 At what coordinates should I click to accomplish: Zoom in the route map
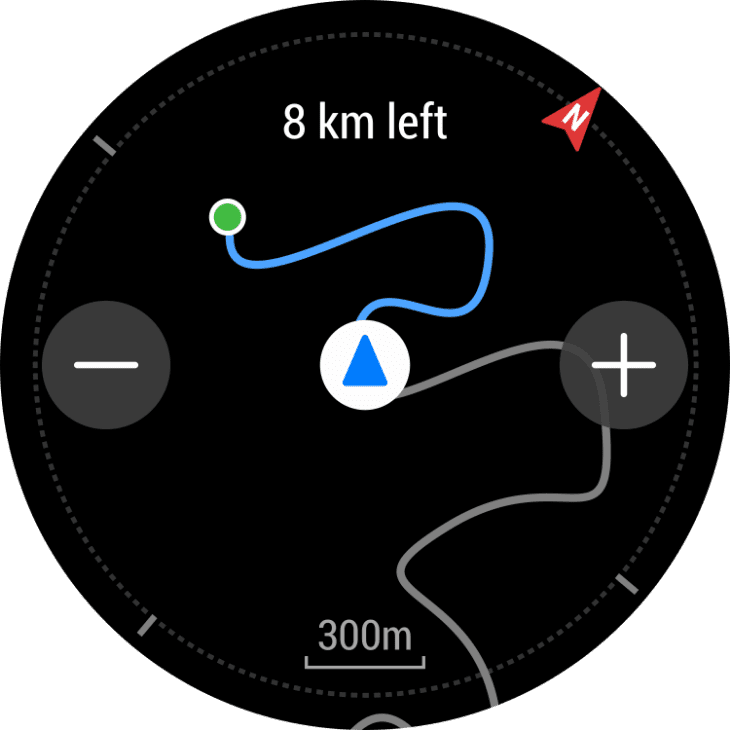tap(623, 365)
